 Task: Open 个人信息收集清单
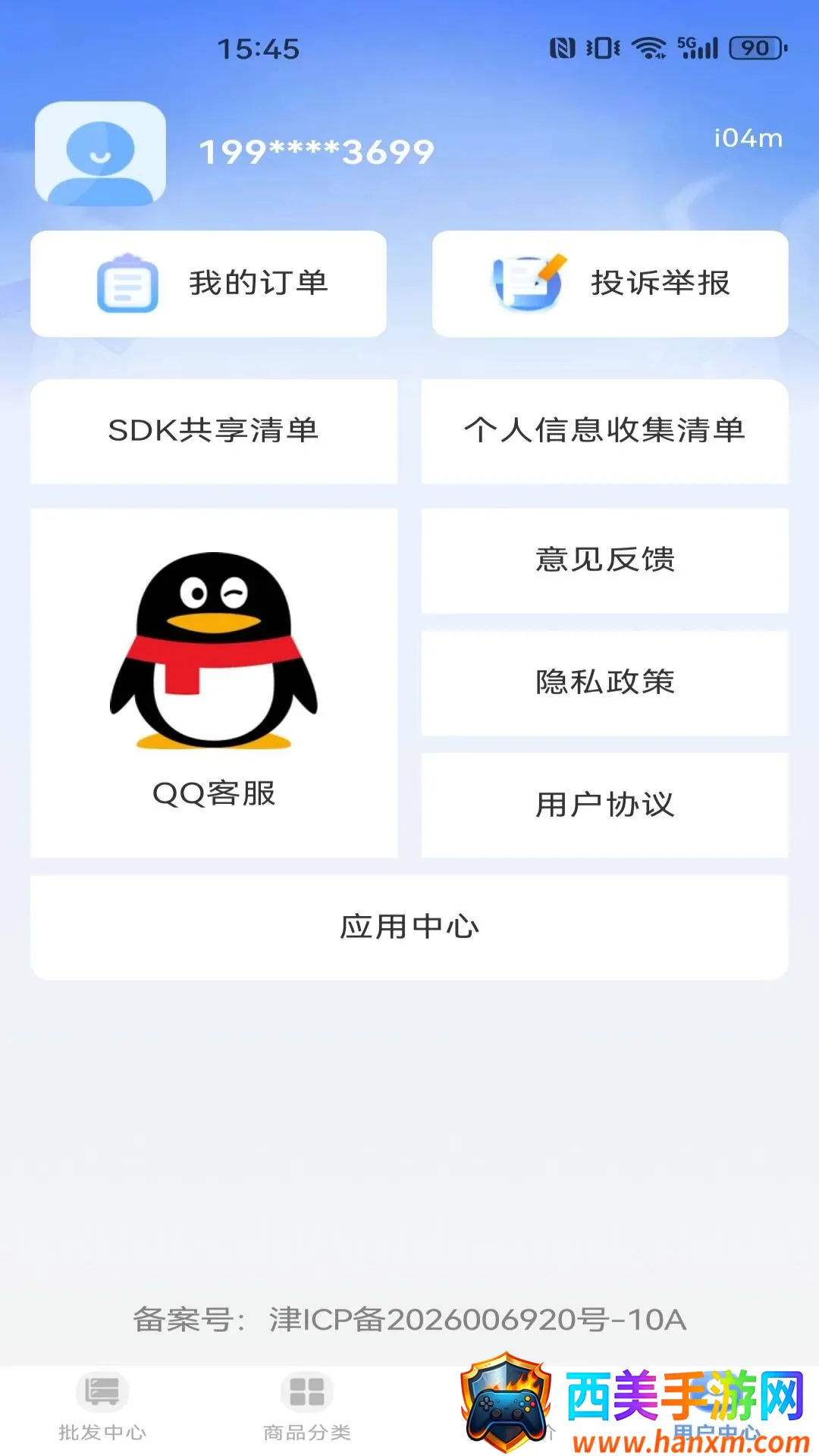click(605, 431)
